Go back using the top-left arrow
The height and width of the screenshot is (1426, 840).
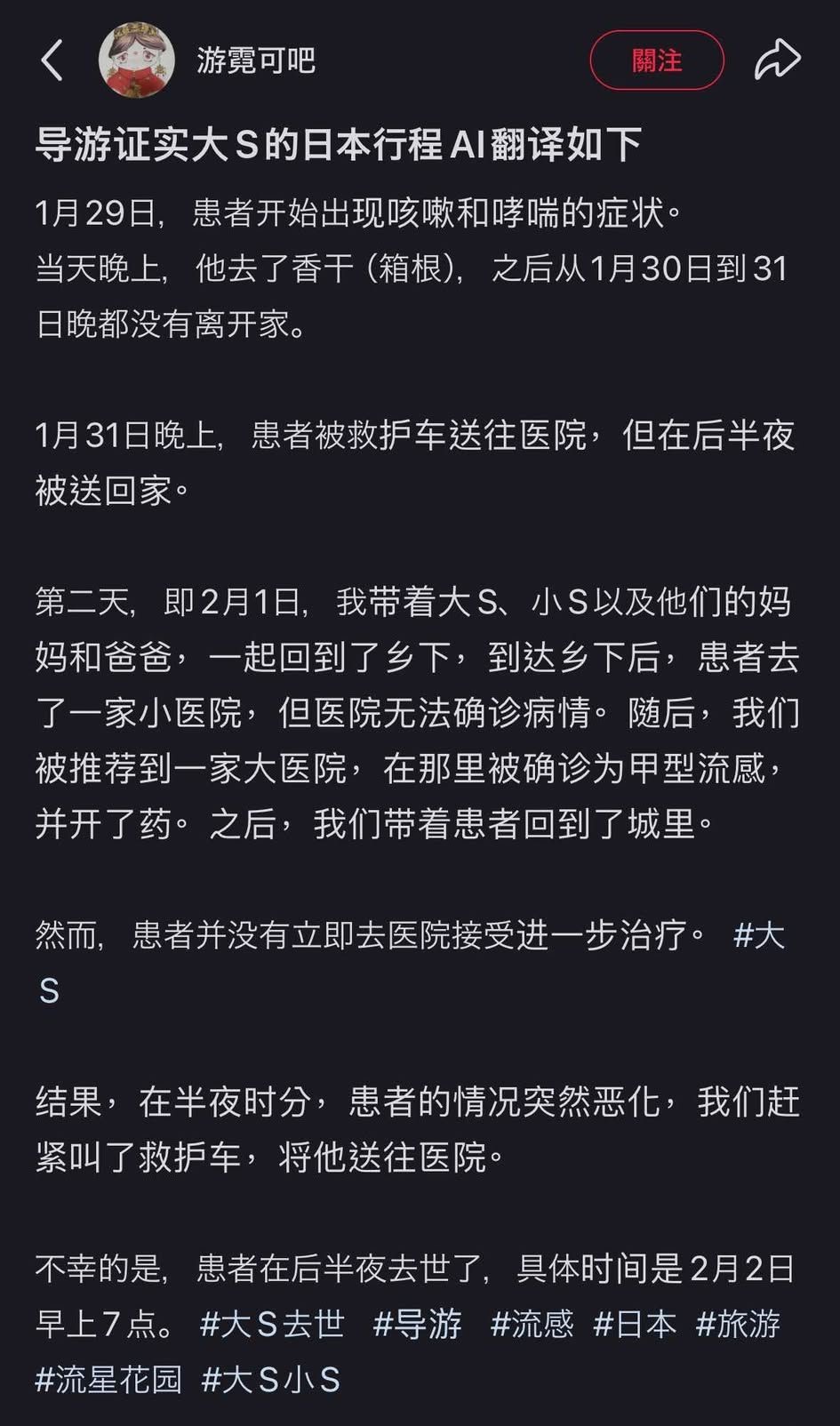tap(52, 60)
